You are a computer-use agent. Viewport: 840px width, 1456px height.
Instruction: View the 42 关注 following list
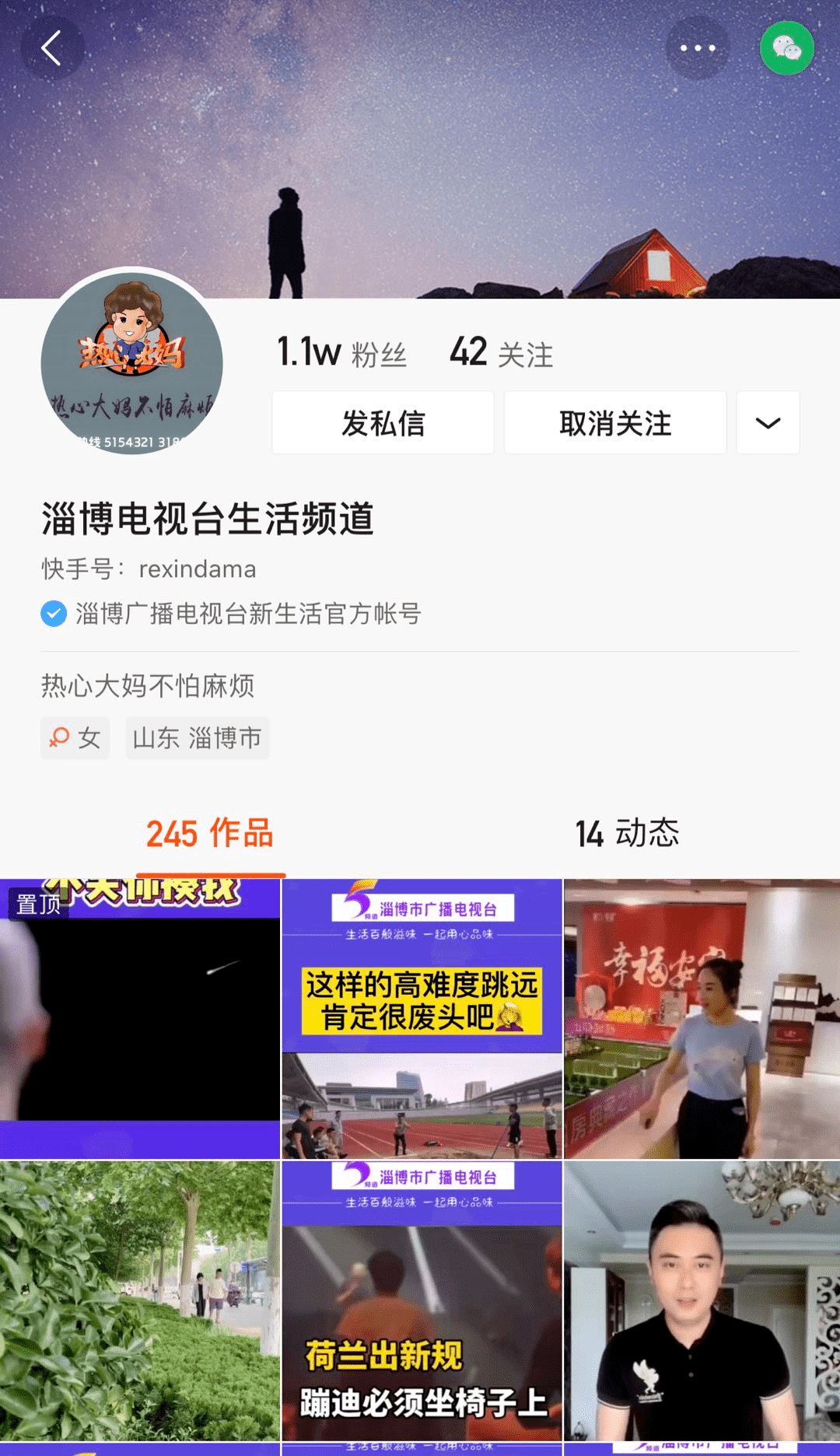coord(502,352)
